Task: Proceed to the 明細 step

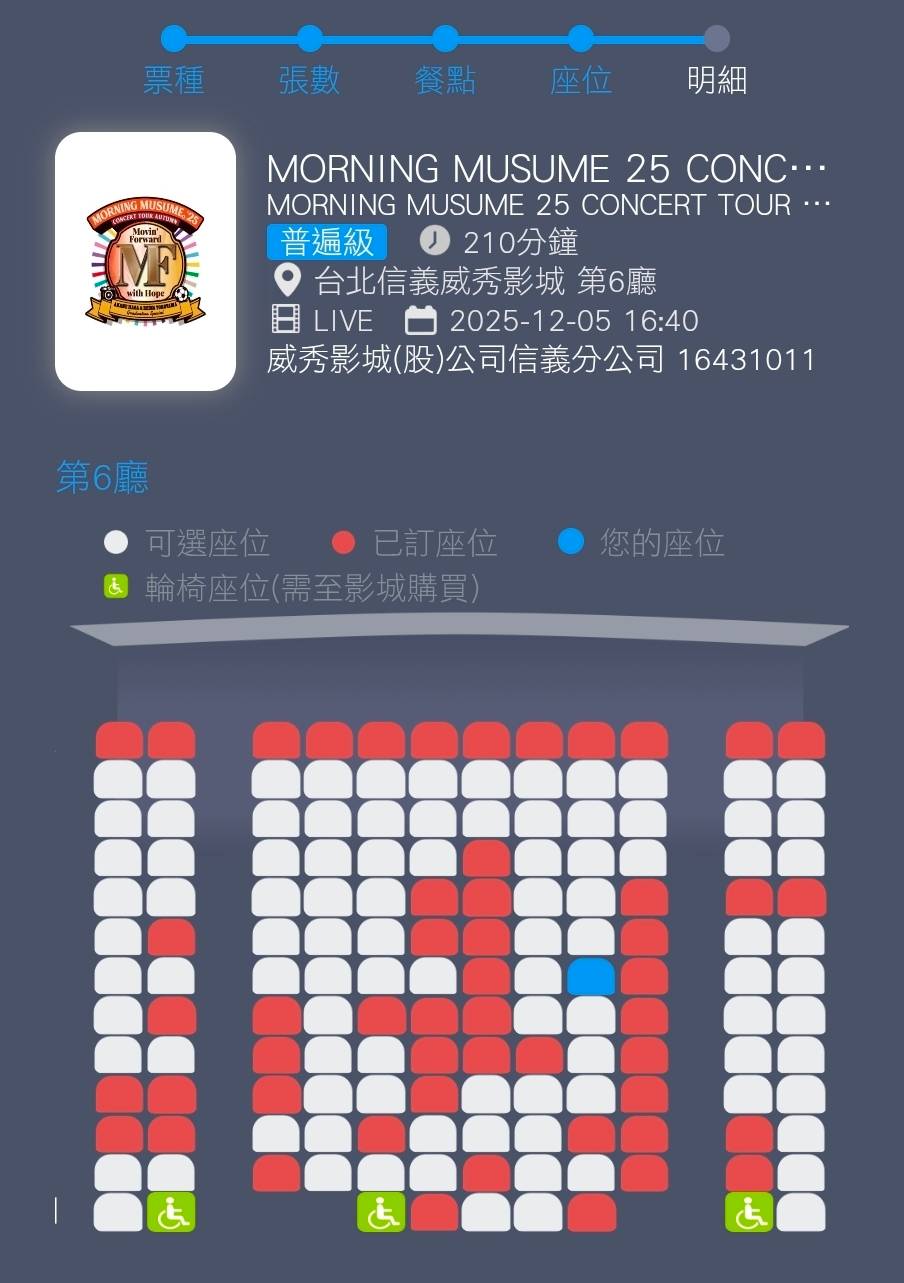Action: 716,41
